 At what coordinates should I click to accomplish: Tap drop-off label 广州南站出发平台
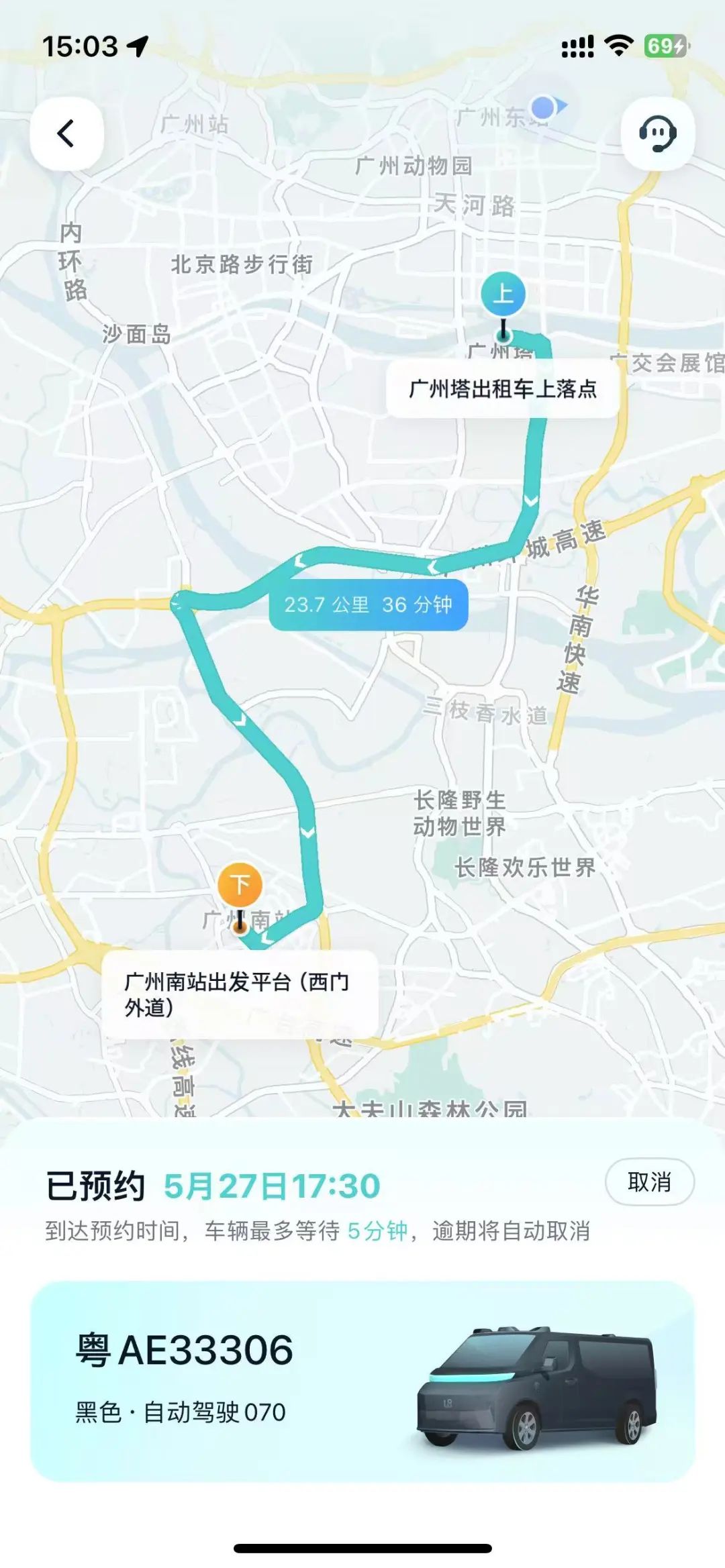239,994
